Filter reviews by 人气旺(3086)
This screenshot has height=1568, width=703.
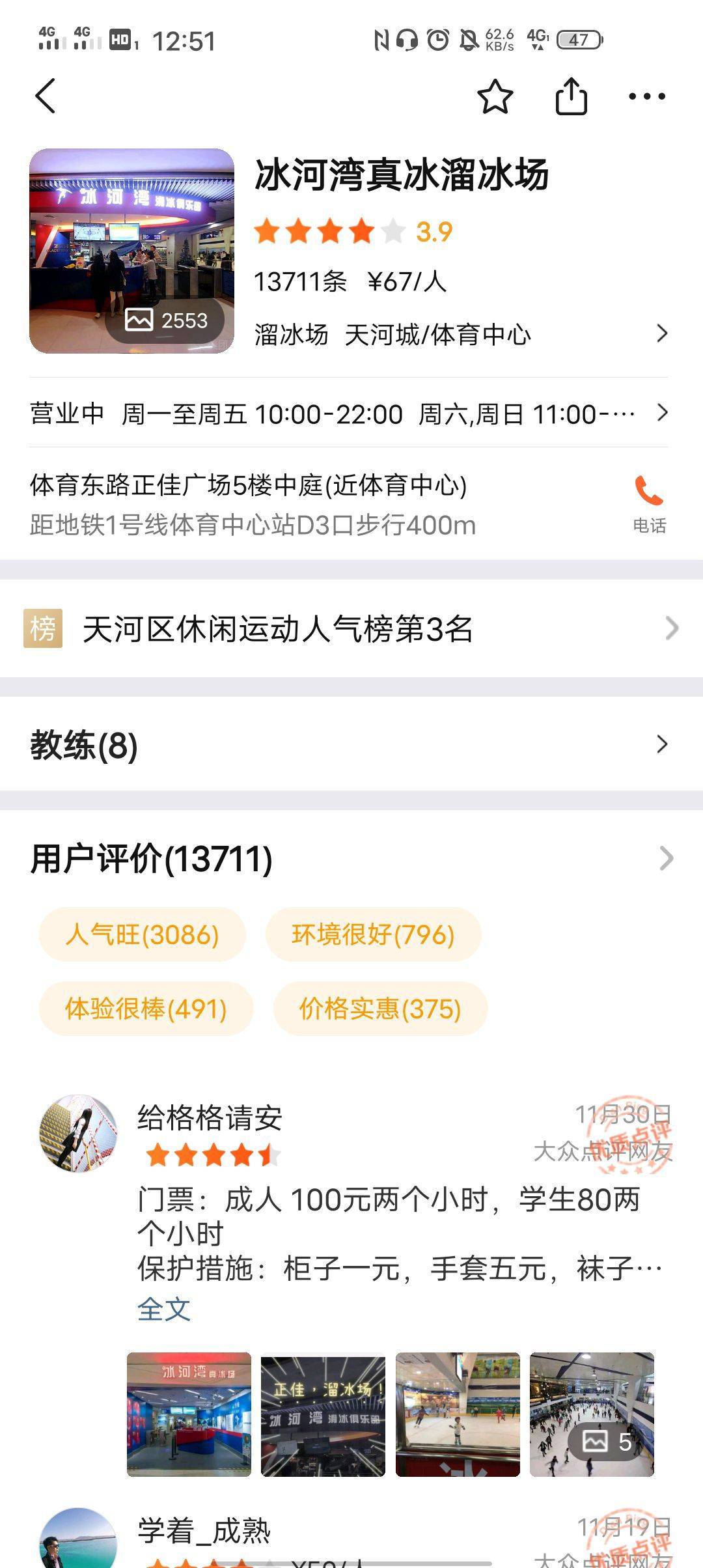(x=142, y=934)
